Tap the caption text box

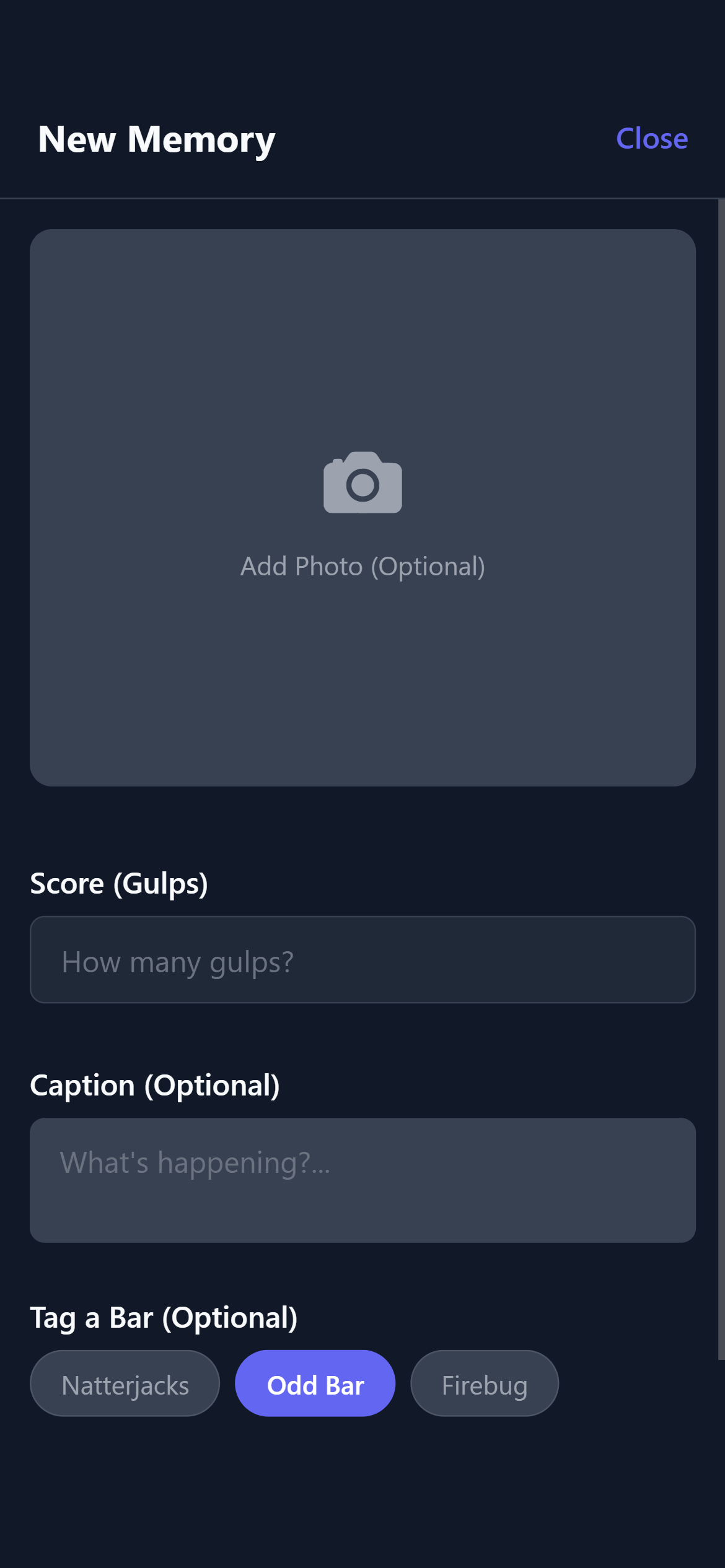coord(362,1180)
